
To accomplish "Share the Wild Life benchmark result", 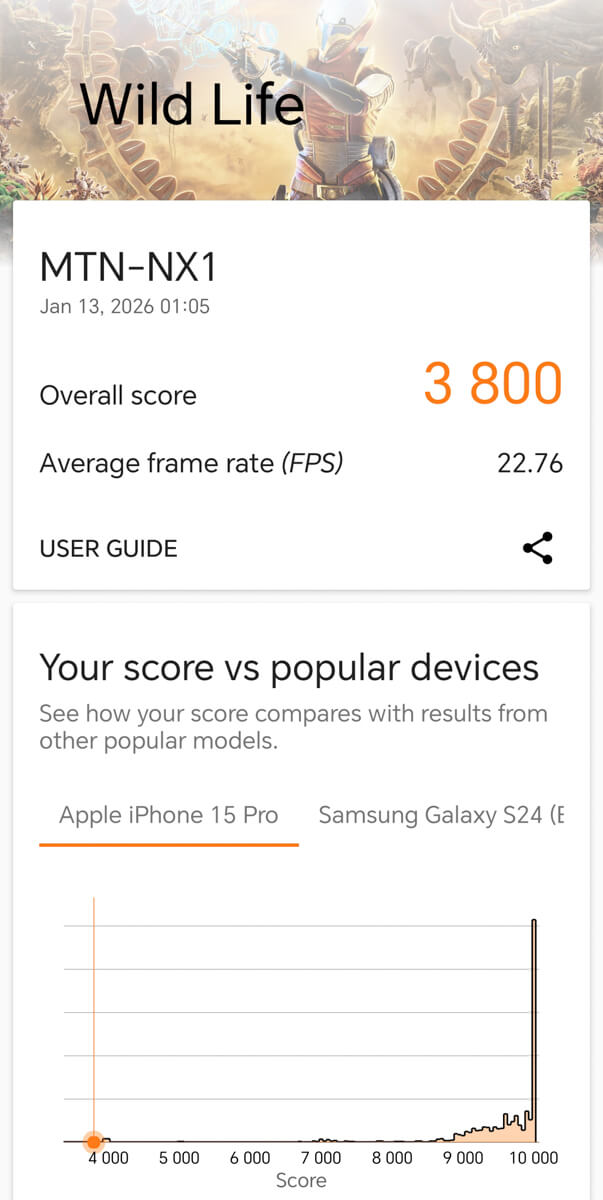I will [x=538, y=548].
